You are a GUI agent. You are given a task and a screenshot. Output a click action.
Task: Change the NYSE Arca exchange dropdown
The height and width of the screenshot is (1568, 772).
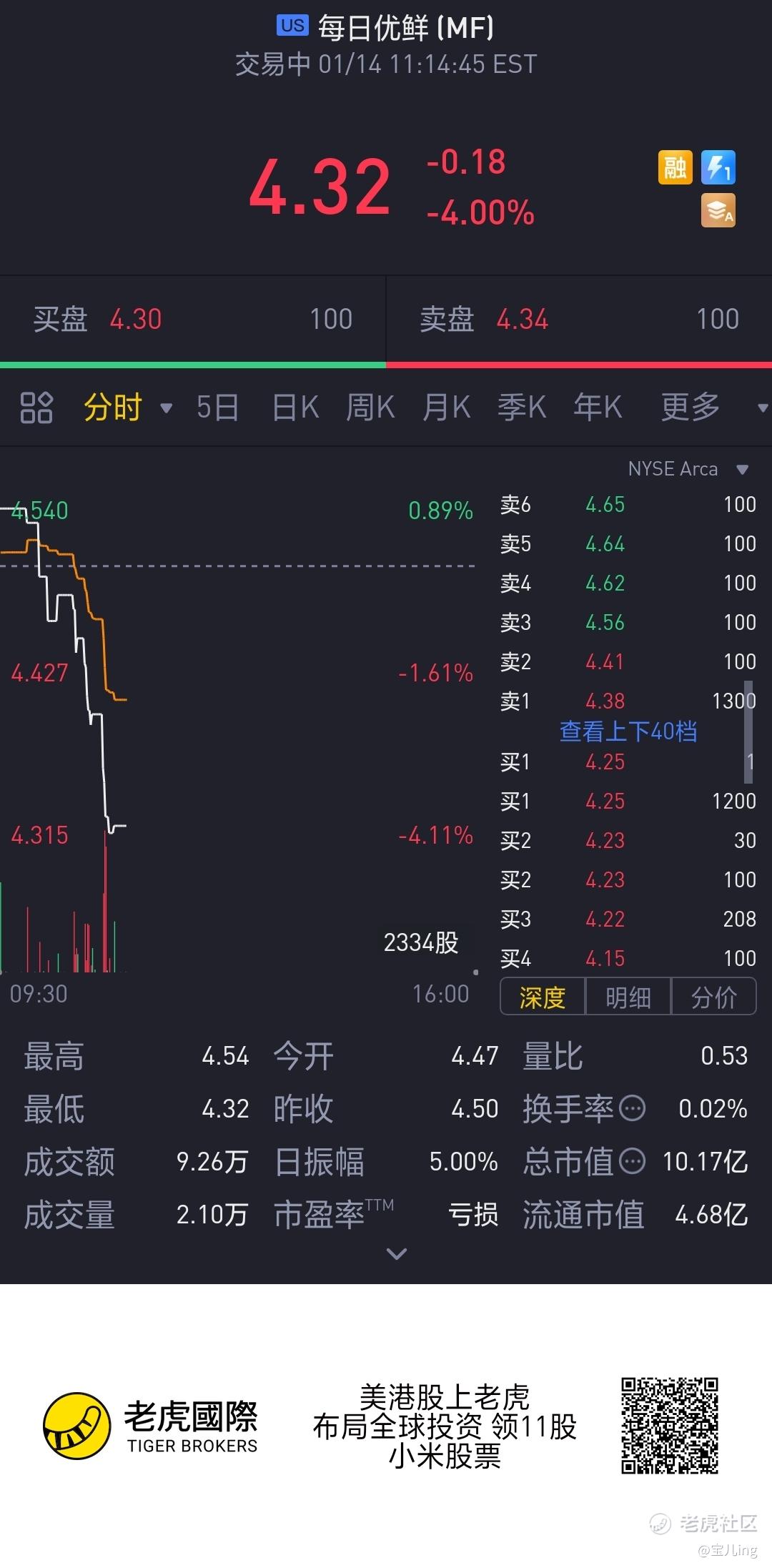688,469
